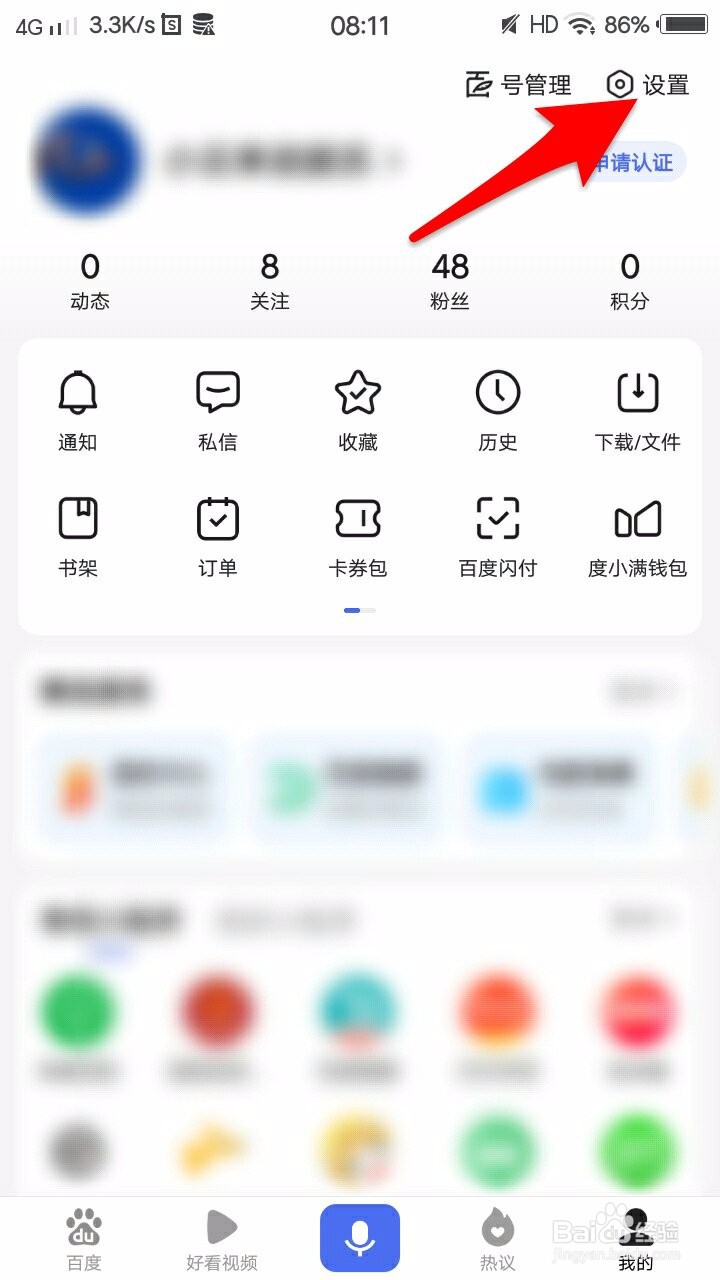Viewport: 720px width, 1280px height.
Task: Open 私信 private messages
Action: pos(217,410)
